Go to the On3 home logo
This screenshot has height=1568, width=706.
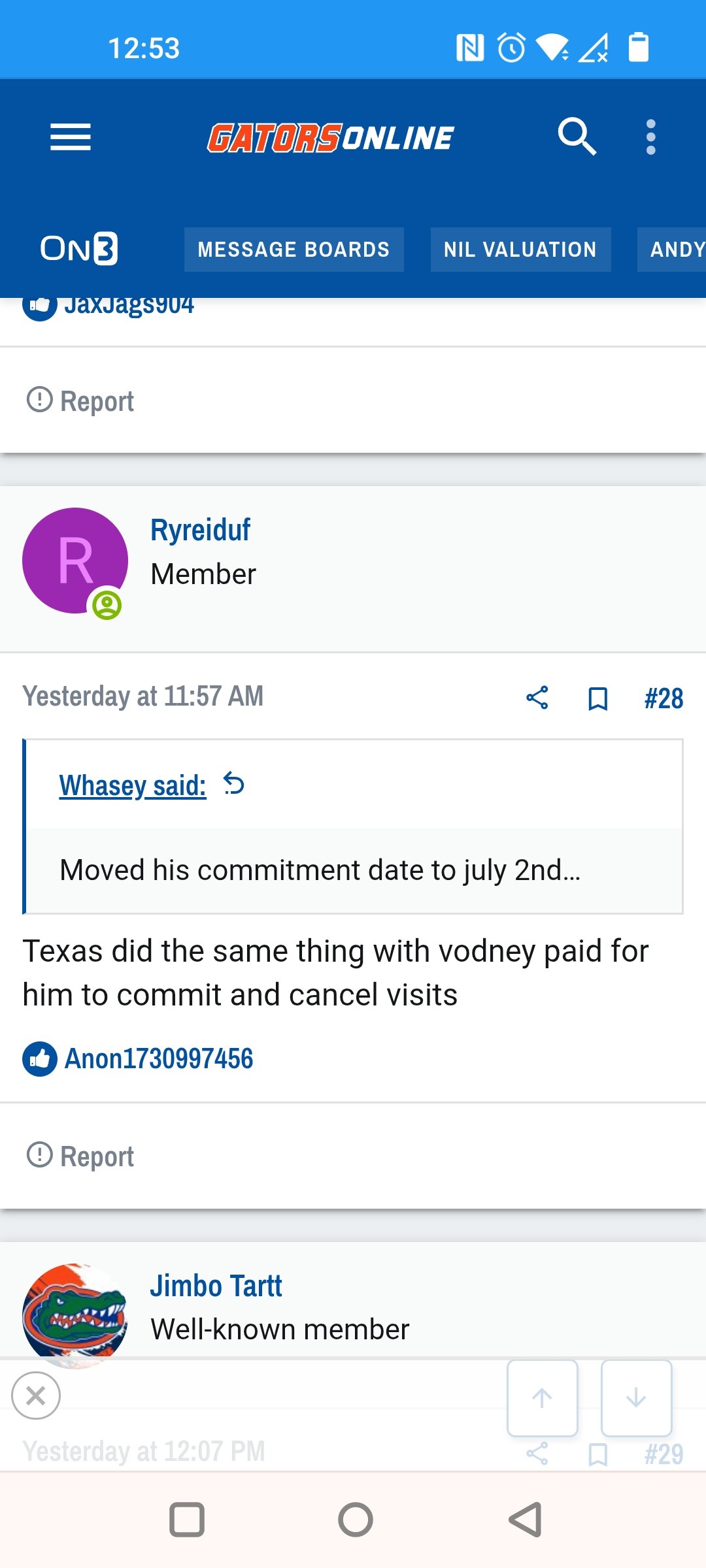click(79, 249)
